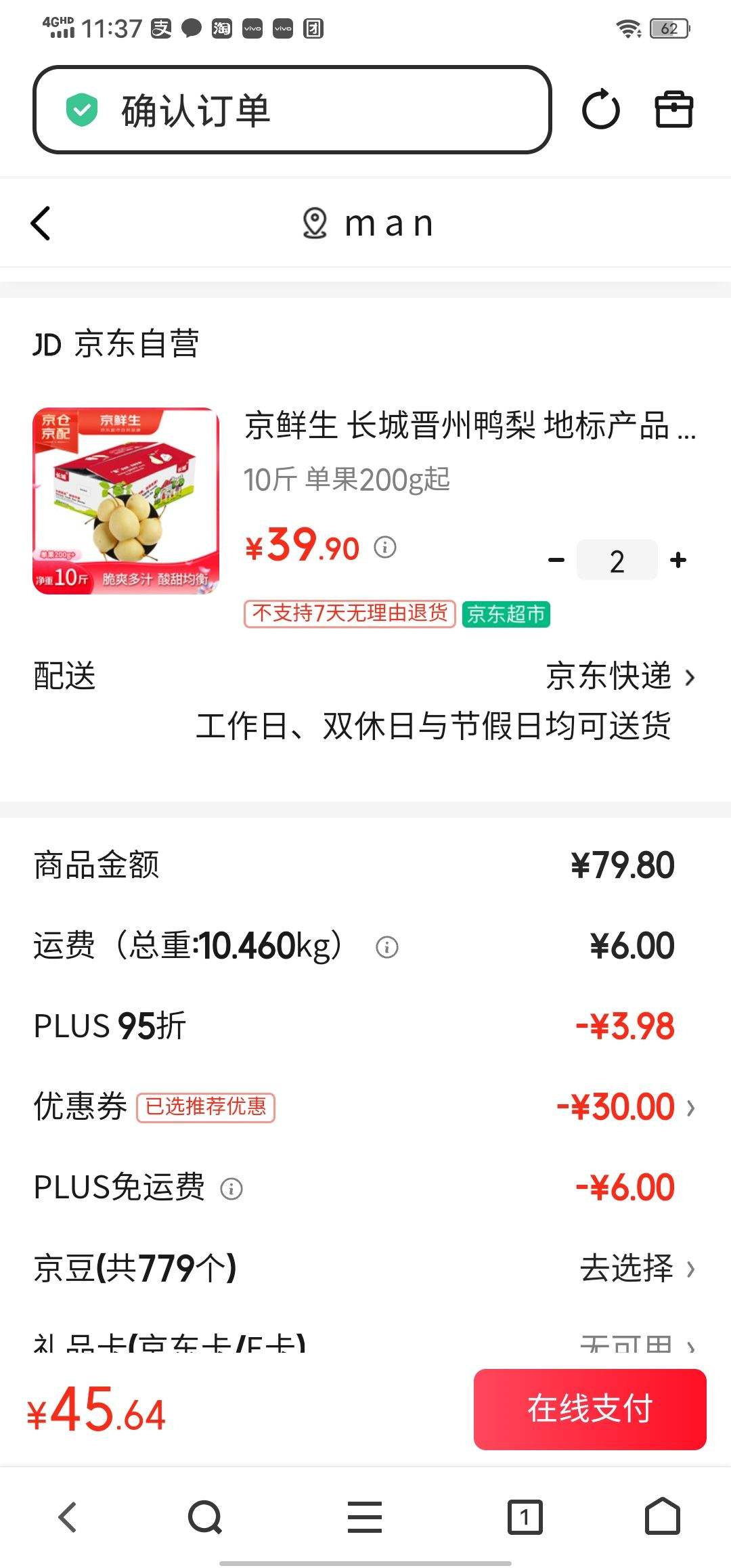Switch browser tabs using tab counter

pos(527,1518)
